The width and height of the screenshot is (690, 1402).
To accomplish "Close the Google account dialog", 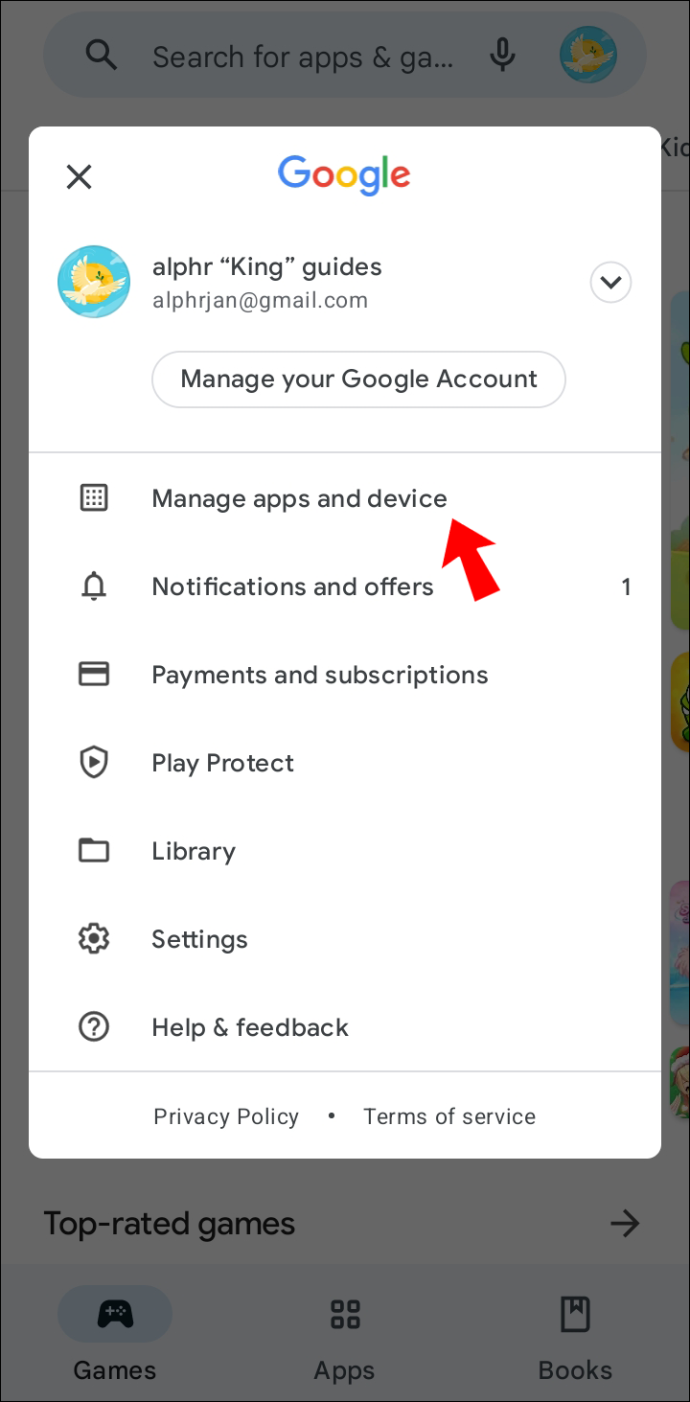I will 79,177.
